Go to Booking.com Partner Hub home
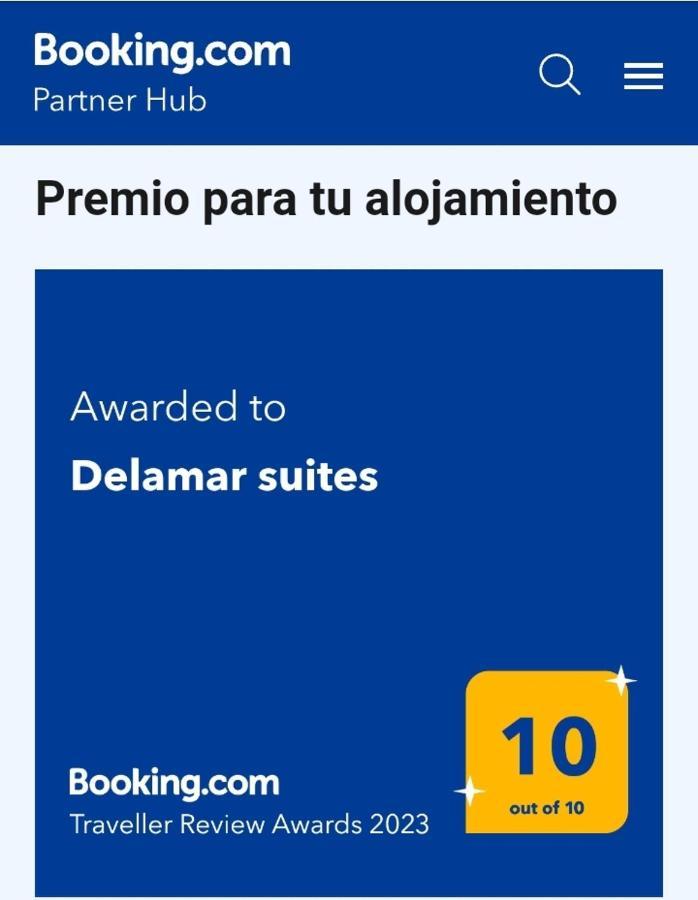 [160, 72]
